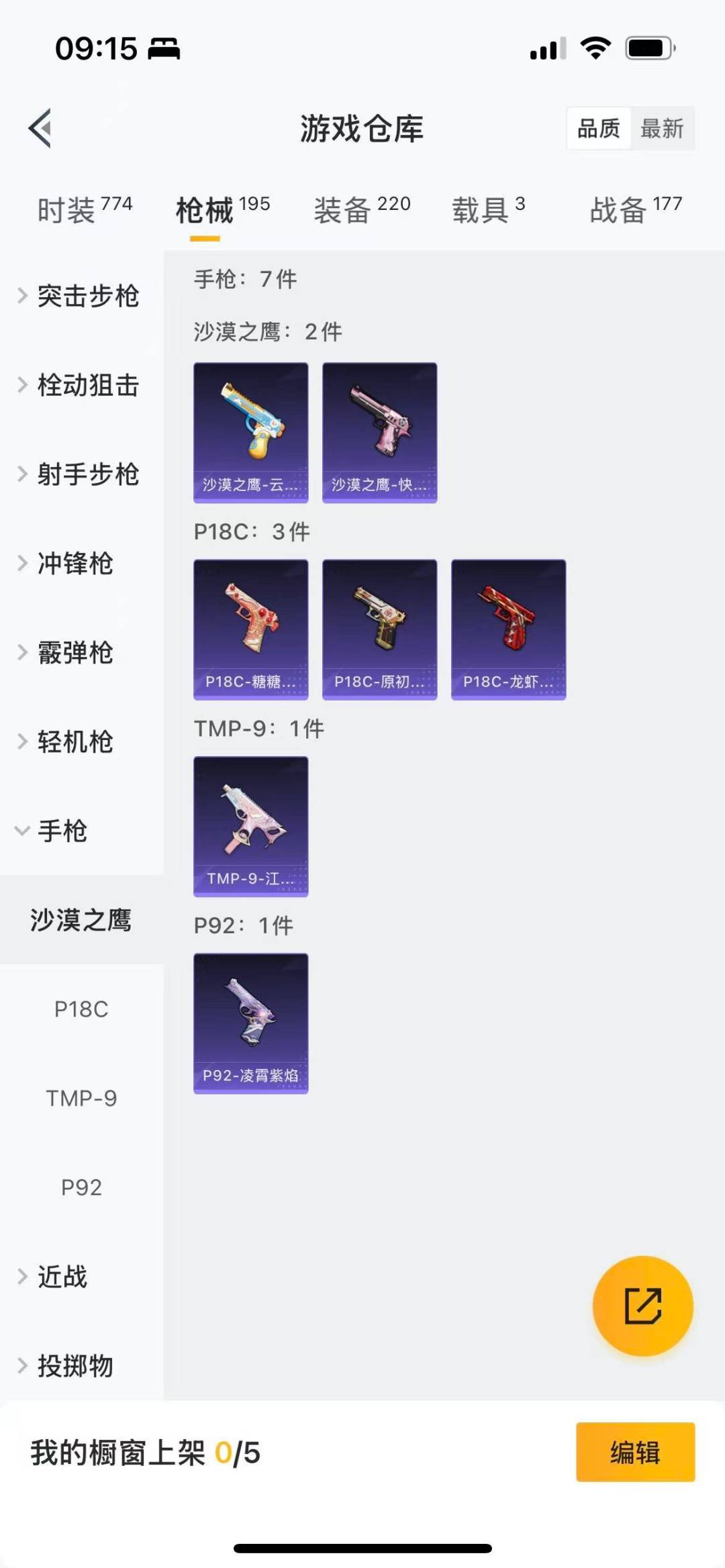Tap the back arrow to exit the warehouse
This screenshot has height=1568, width=725.
(x=42, y=129)
